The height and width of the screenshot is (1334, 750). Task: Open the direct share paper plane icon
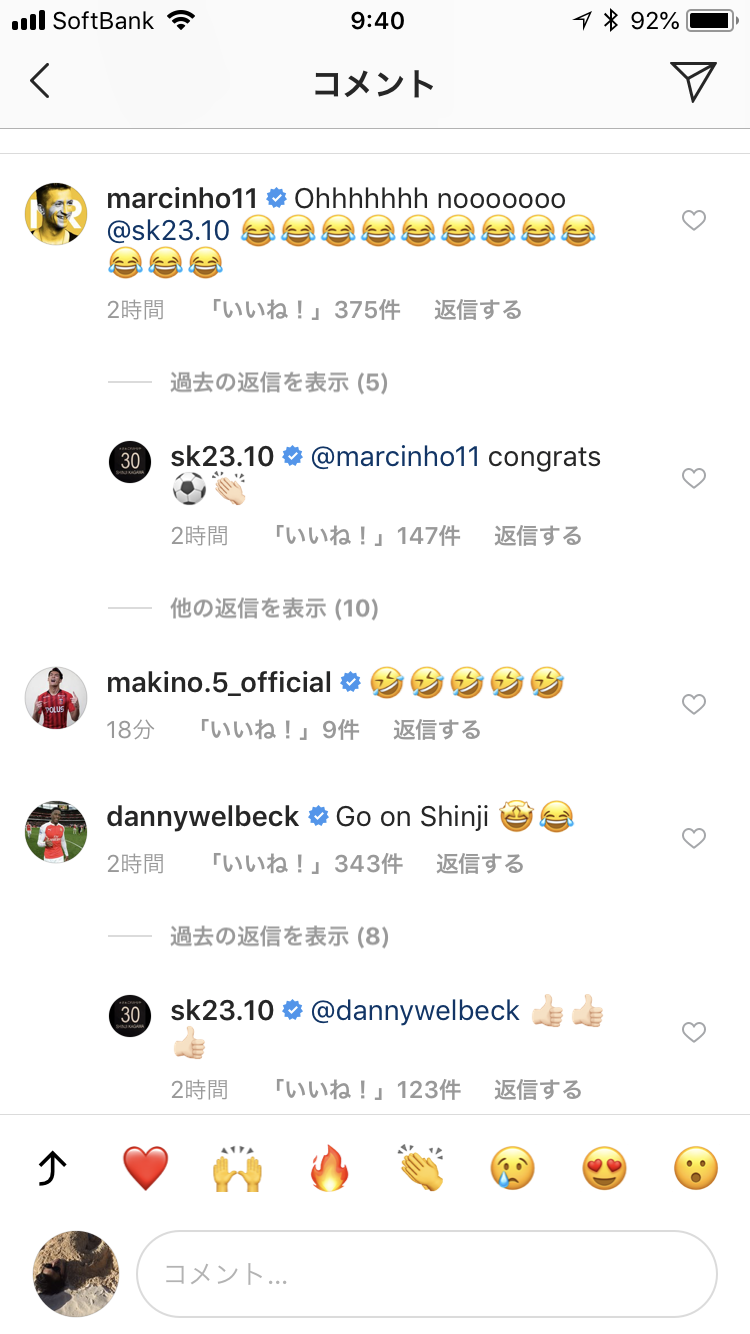click(x=693, y=82)
